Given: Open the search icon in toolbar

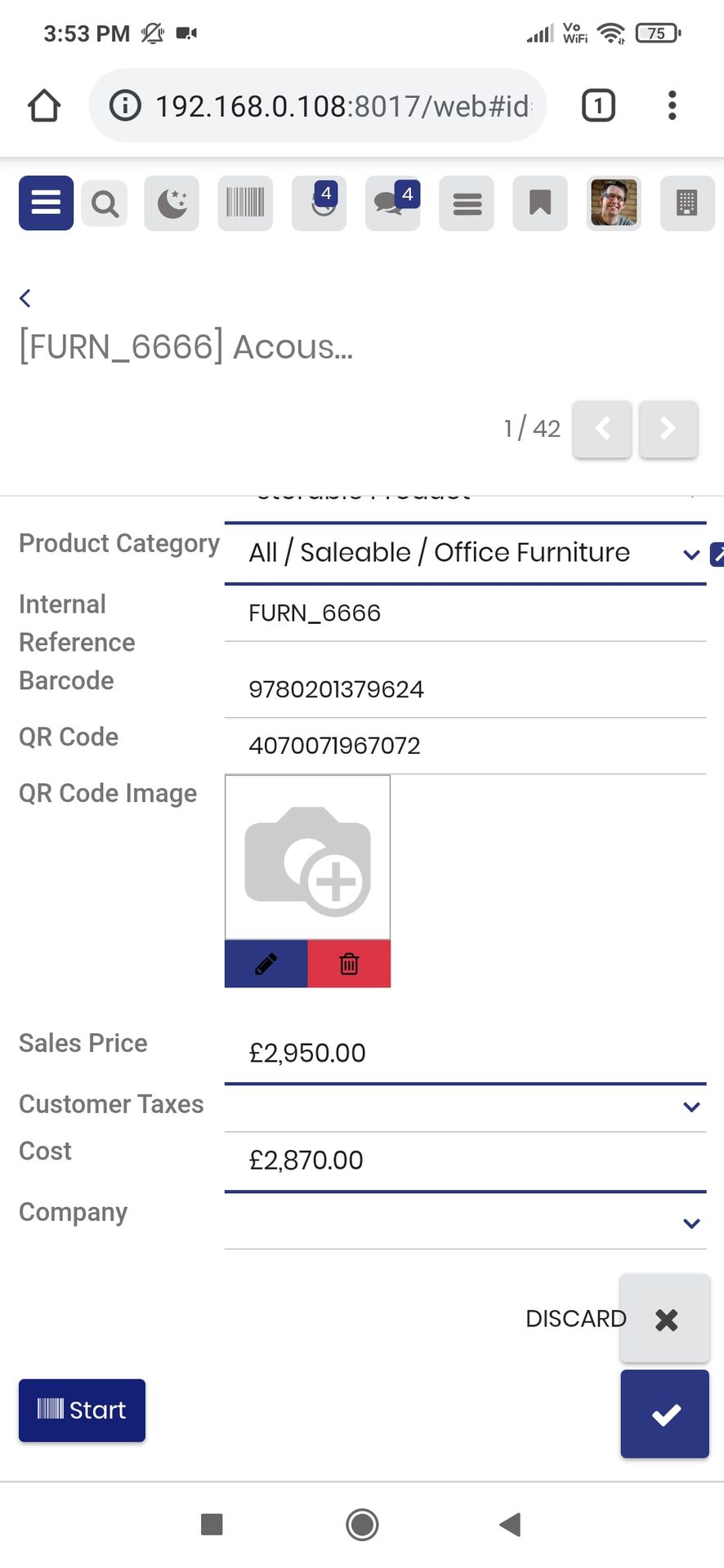Looking at the screenshot, I should click(105, 203).
